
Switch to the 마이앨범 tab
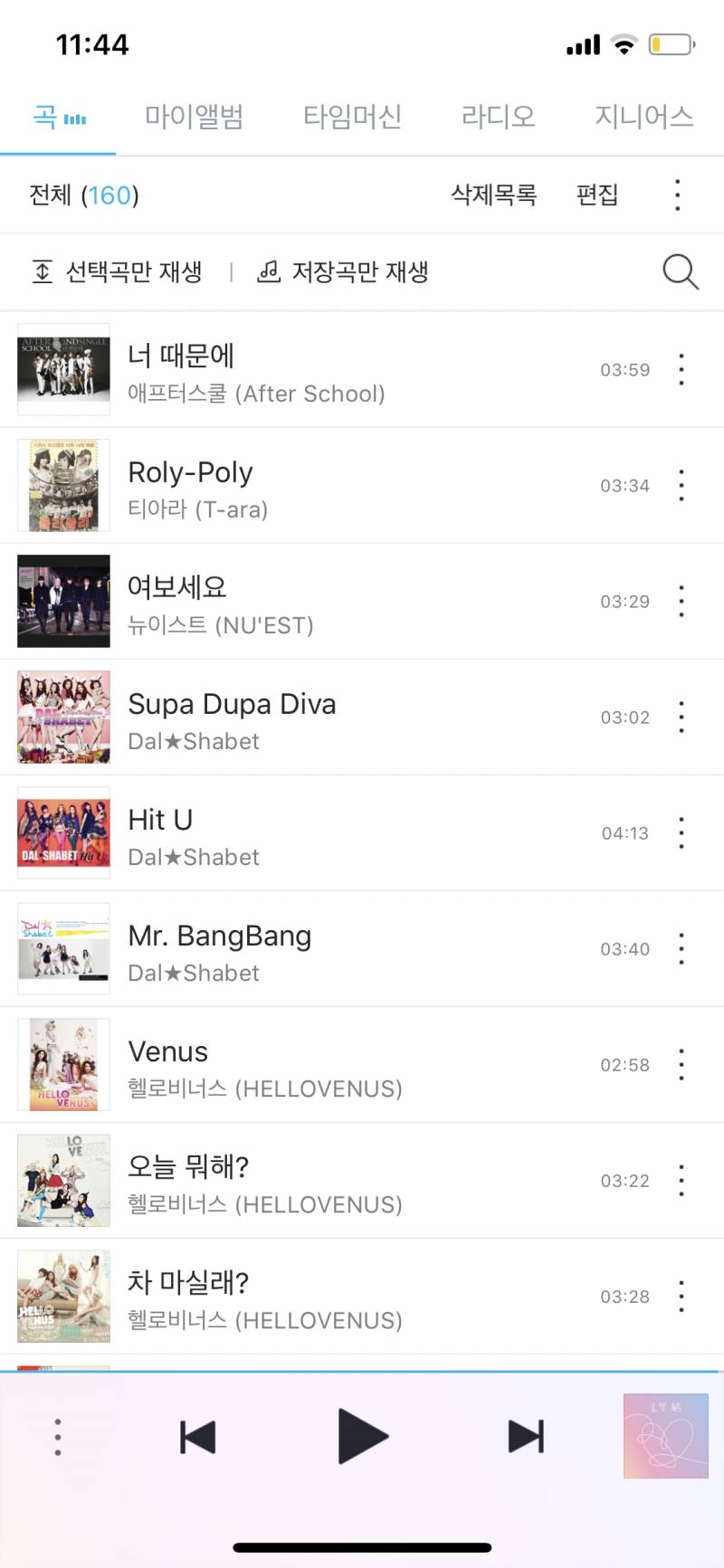point(195,117)
